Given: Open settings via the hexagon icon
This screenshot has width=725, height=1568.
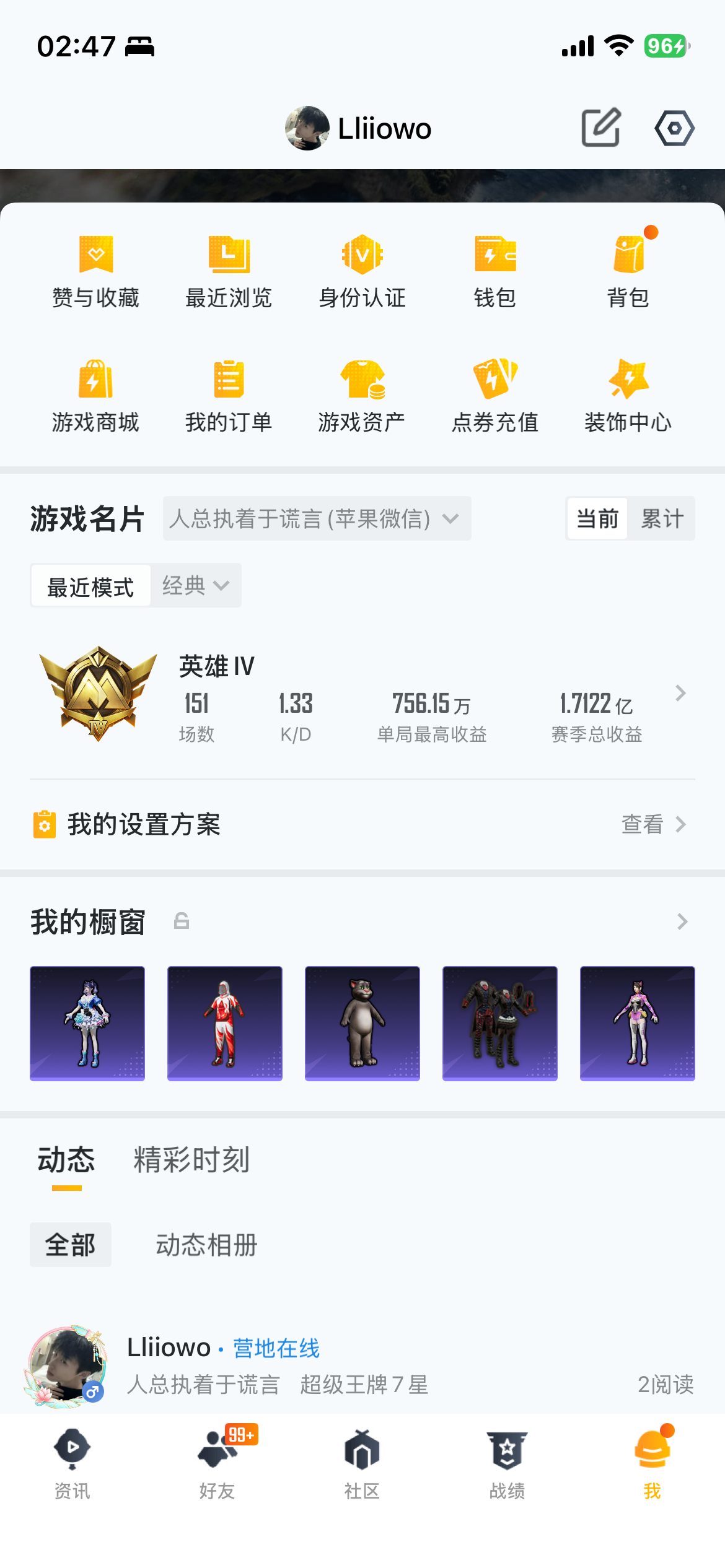Looking at the screenshot, I should (674, 128).
